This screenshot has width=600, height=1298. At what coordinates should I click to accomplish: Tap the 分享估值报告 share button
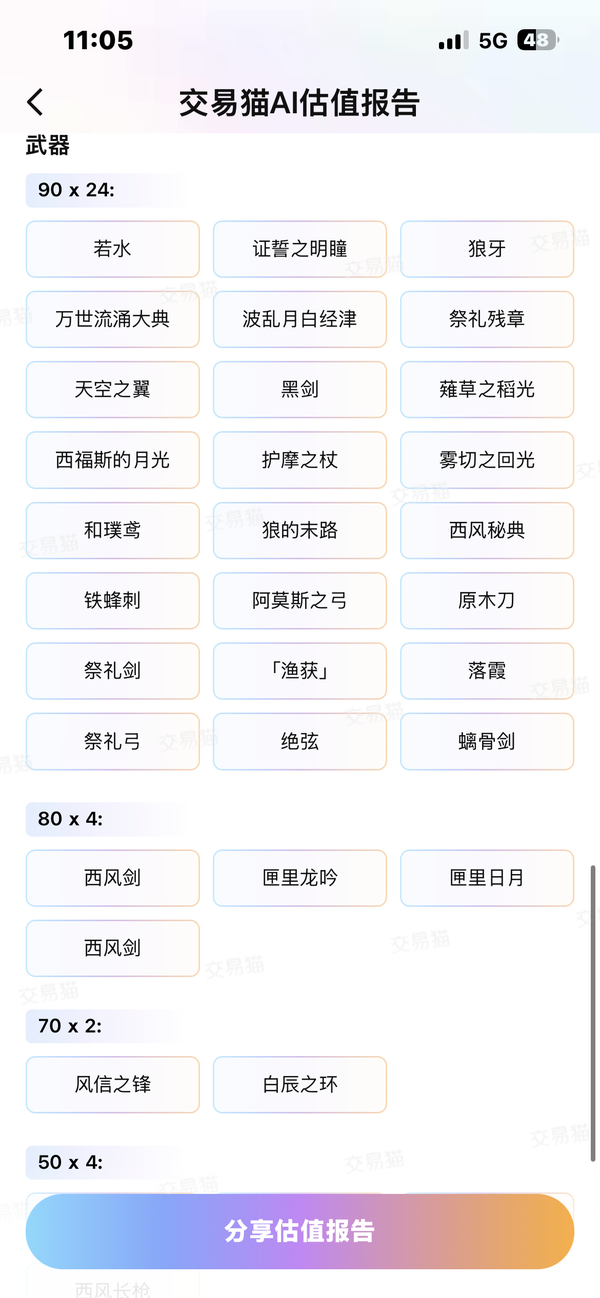[x=300, y=1231]
